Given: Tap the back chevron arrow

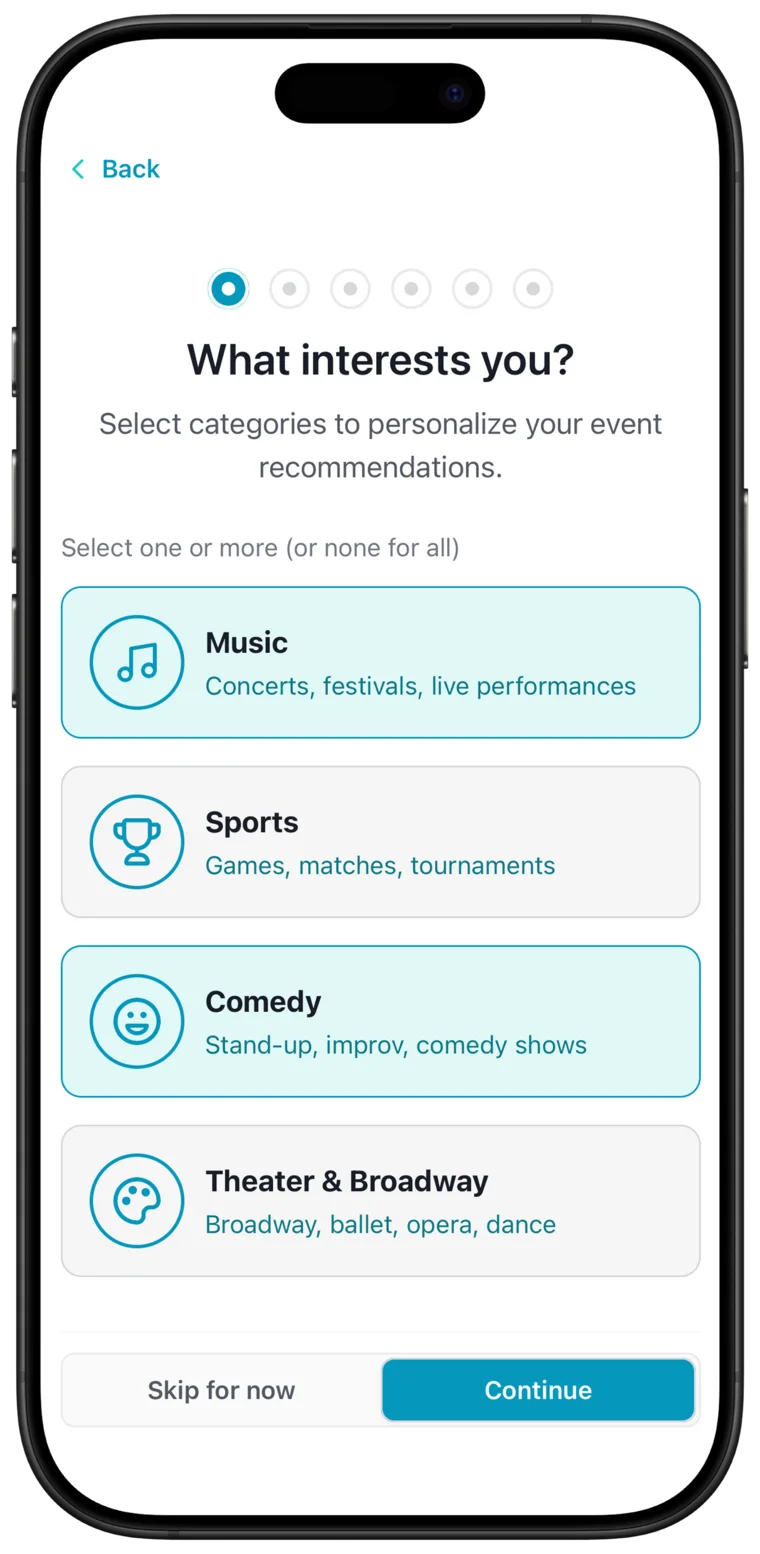Looking at the screenshot, I should (x=78, y=169).
